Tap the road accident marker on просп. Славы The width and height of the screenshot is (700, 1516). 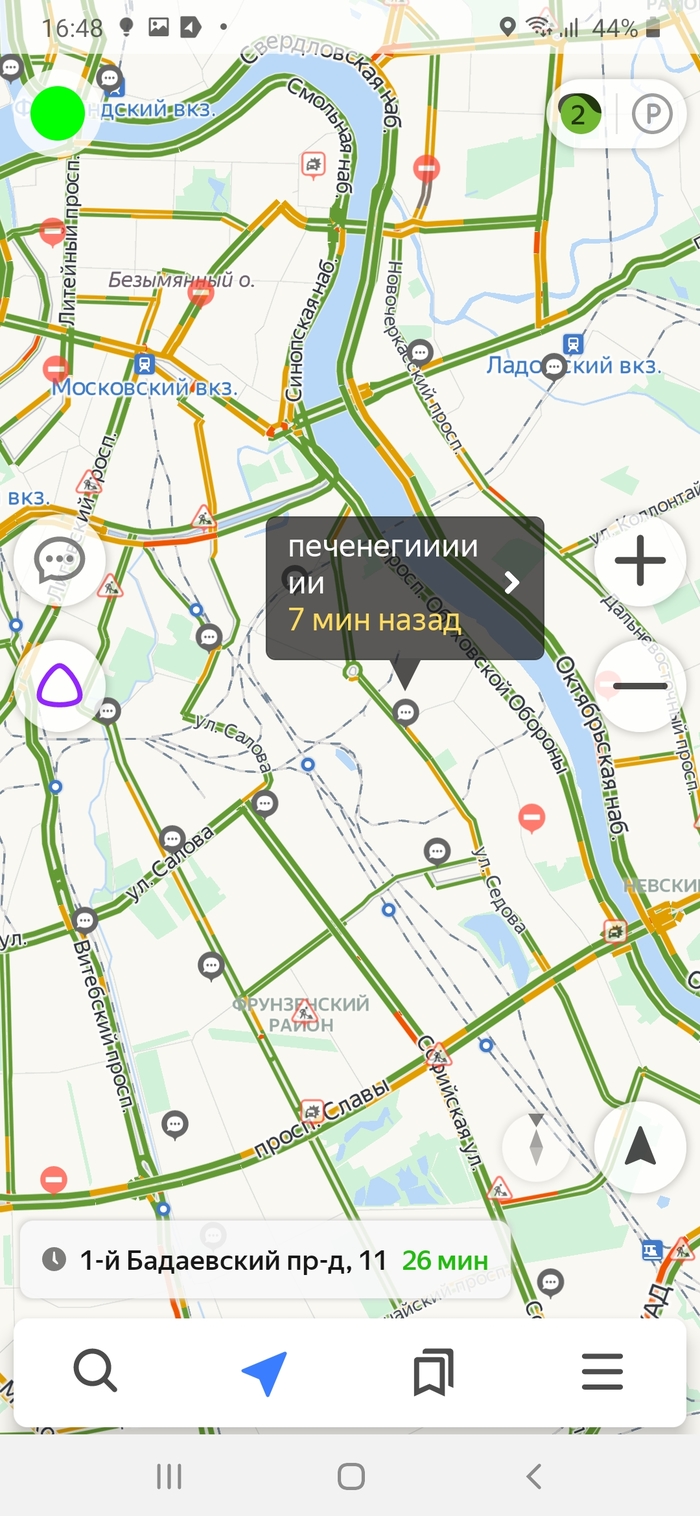coord(312,1111)
